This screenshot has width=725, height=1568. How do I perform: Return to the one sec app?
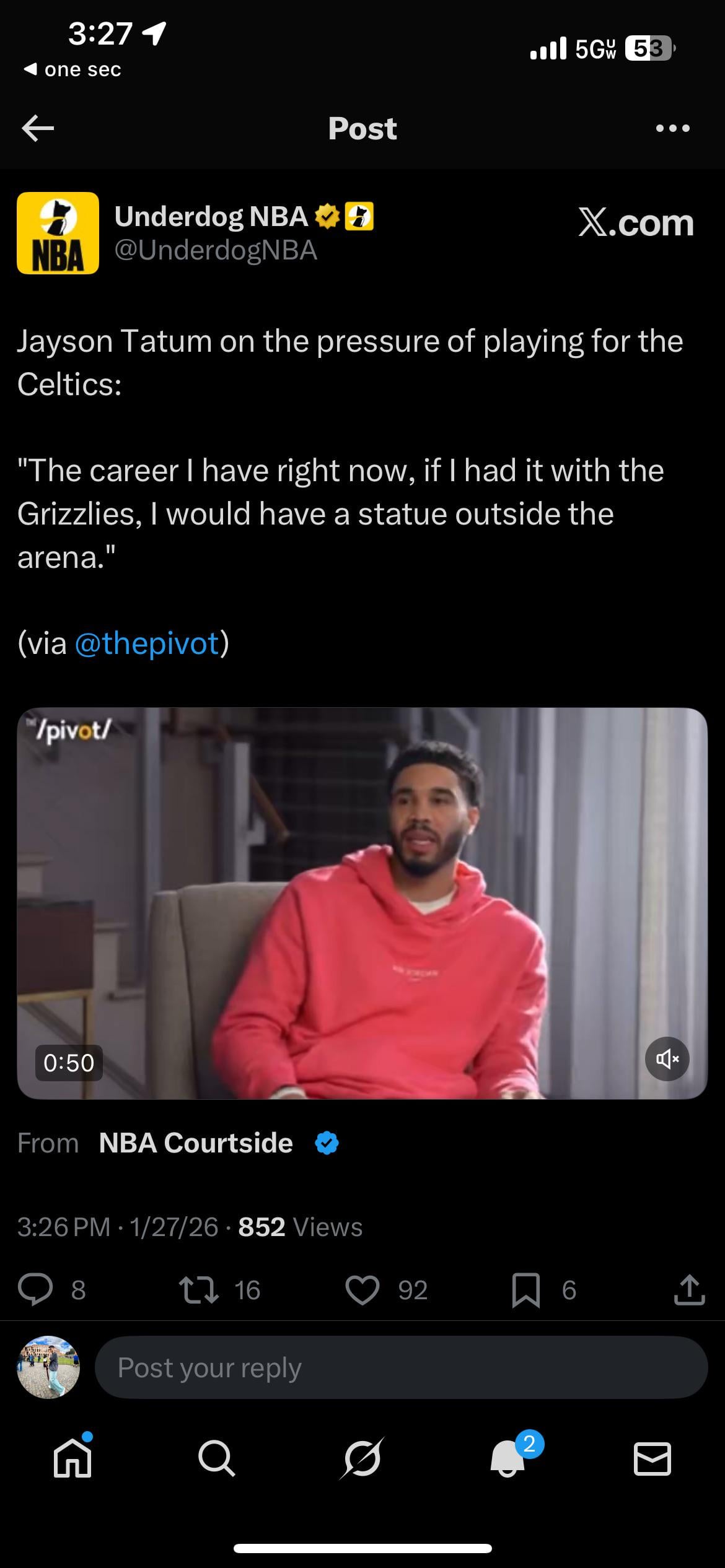point(72,69)
